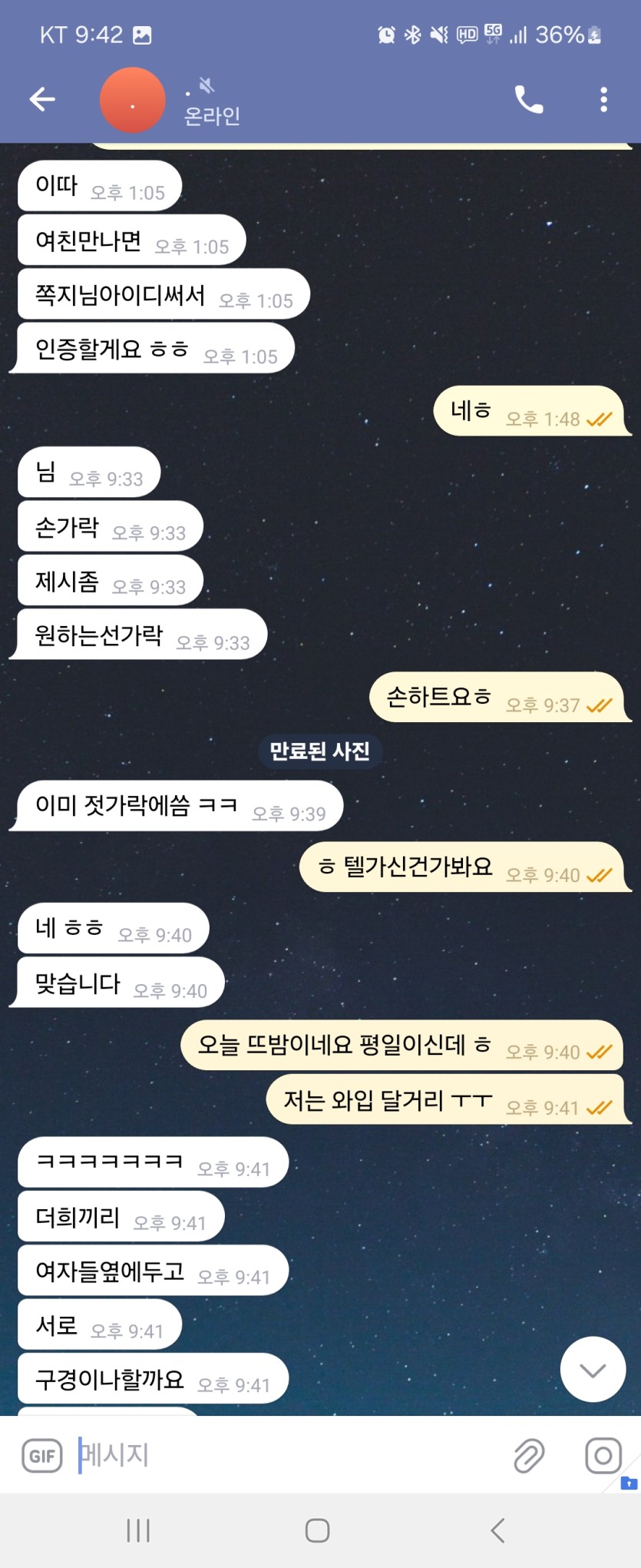The image size is (641, 1568).
Task: Tap the system back button
Action: pos(497,1530)
